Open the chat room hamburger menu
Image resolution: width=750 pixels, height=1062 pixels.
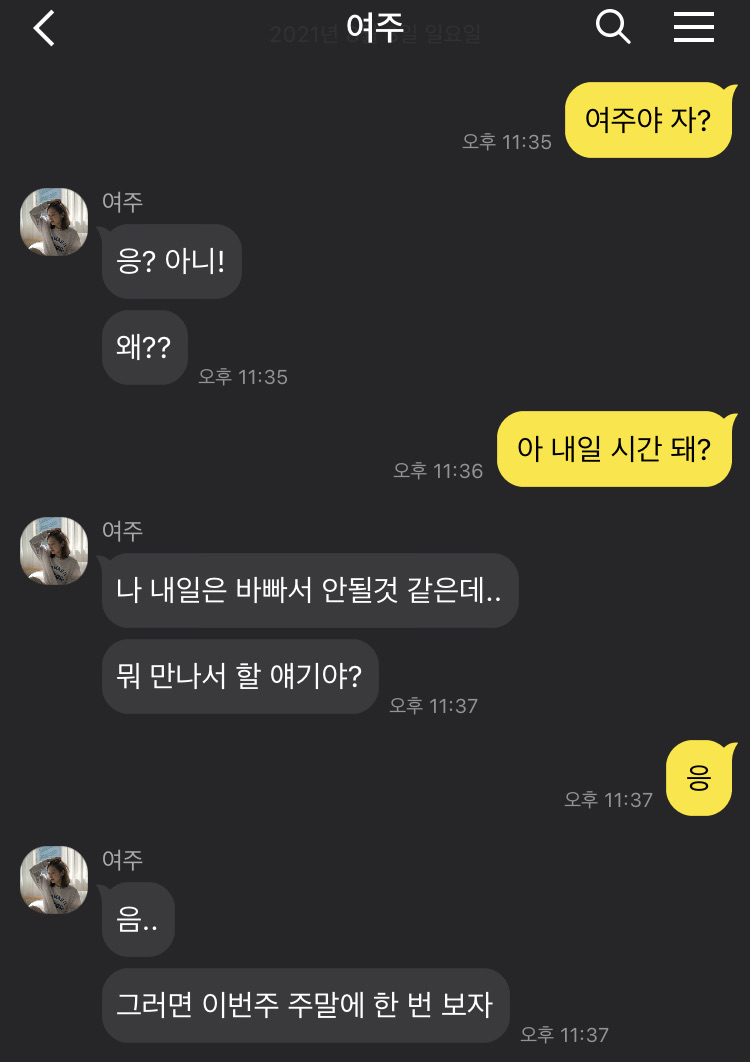click(x=693, y=27)
